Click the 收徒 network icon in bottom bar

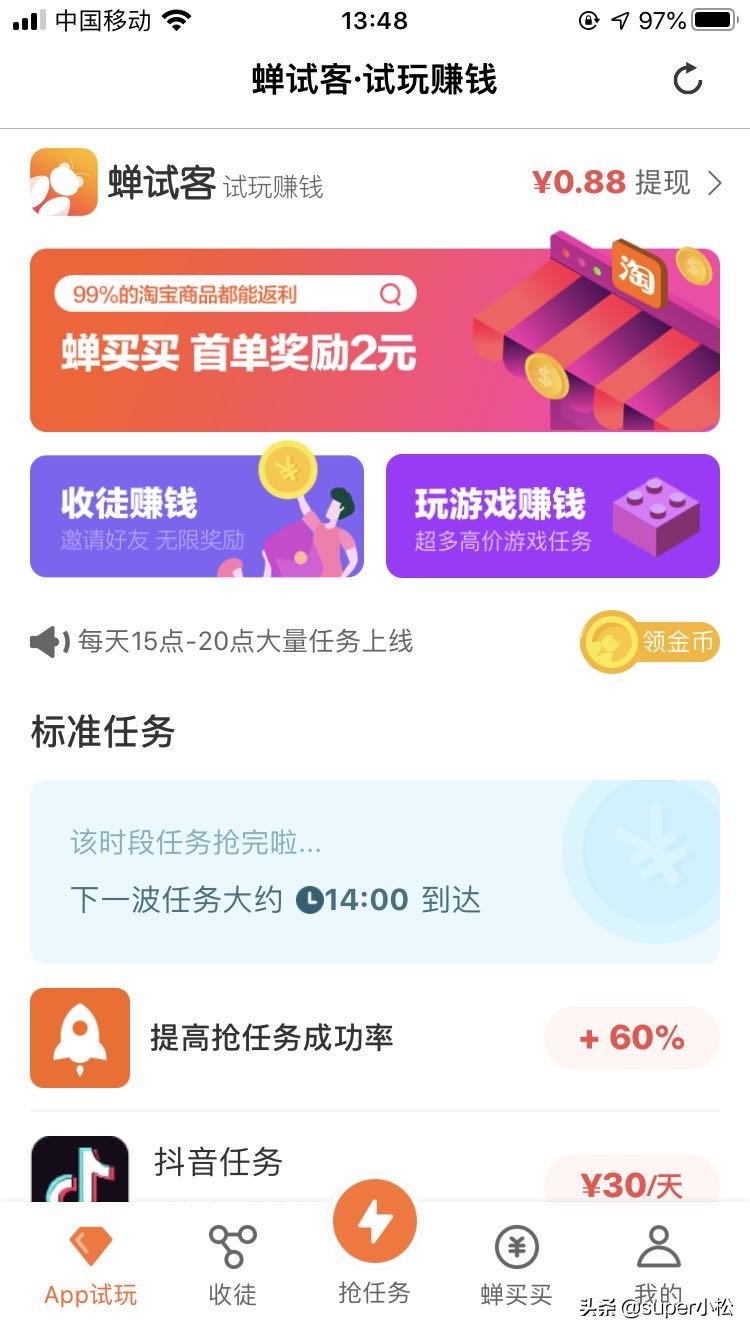pos(233,1245)
